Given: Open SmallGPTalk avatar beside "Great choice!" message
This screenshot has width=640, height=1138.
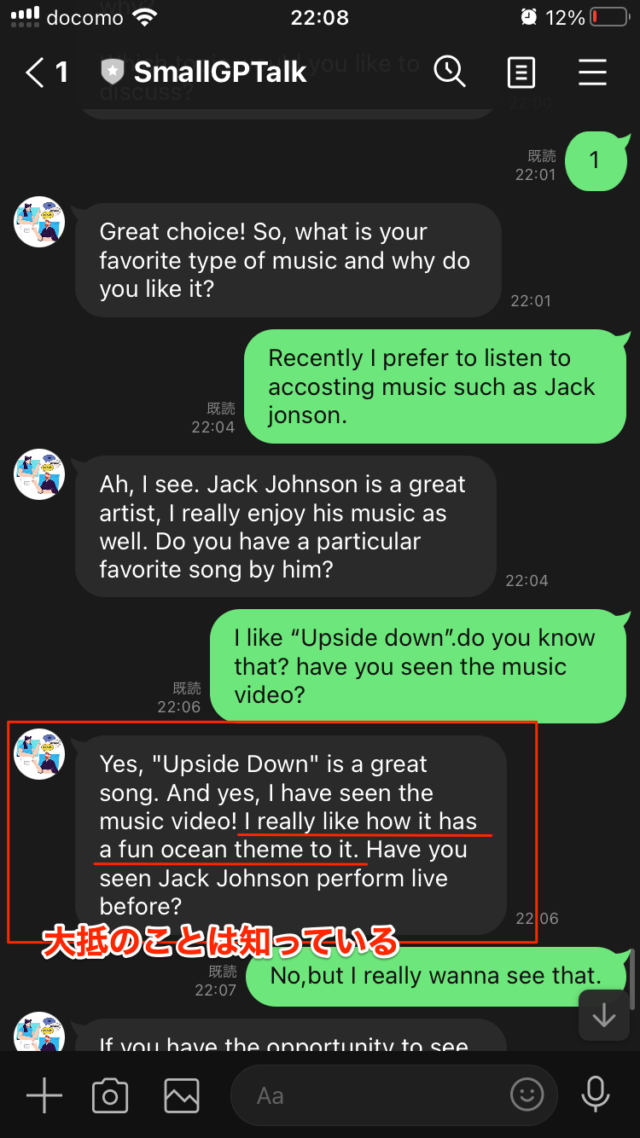Looking at the screenshot, I should pos(39,222).
